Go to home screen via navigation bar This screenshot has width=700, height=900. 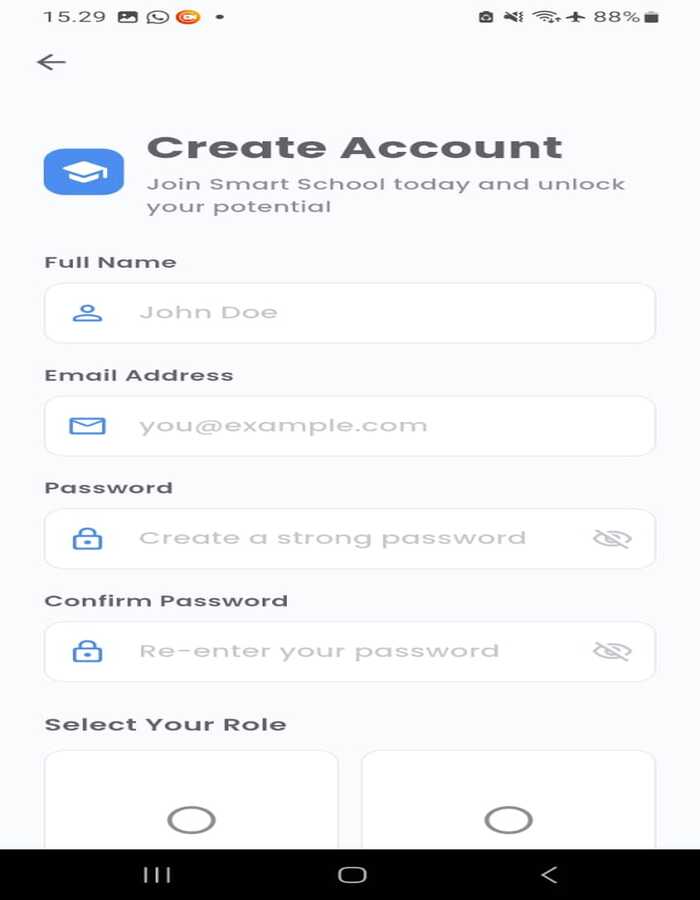pyautogui.click(x=352, y=875)
